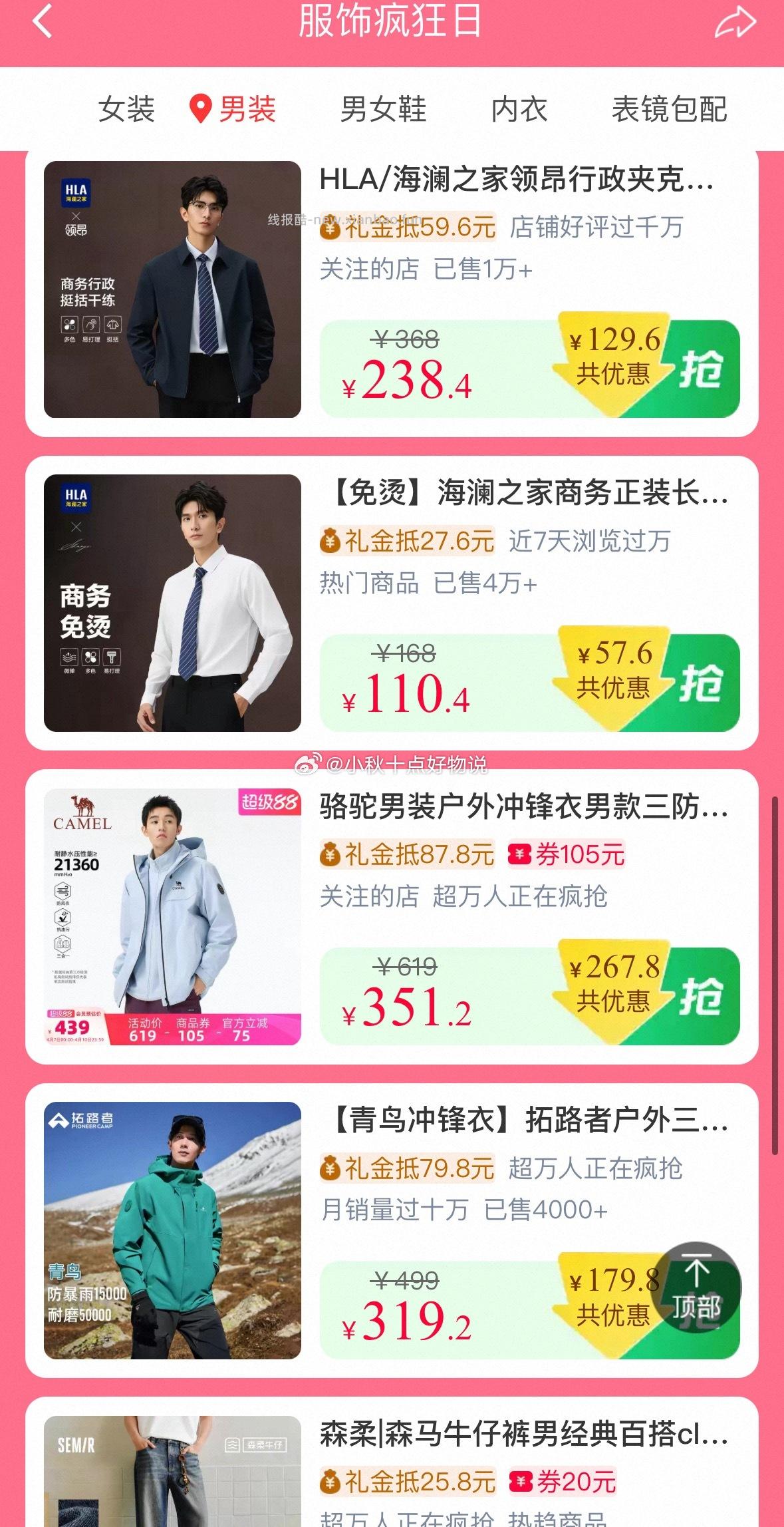This screenshot has height=1527, width=784.
Task: Click the scrollbar on the right edge
Action: click(773, 965)
